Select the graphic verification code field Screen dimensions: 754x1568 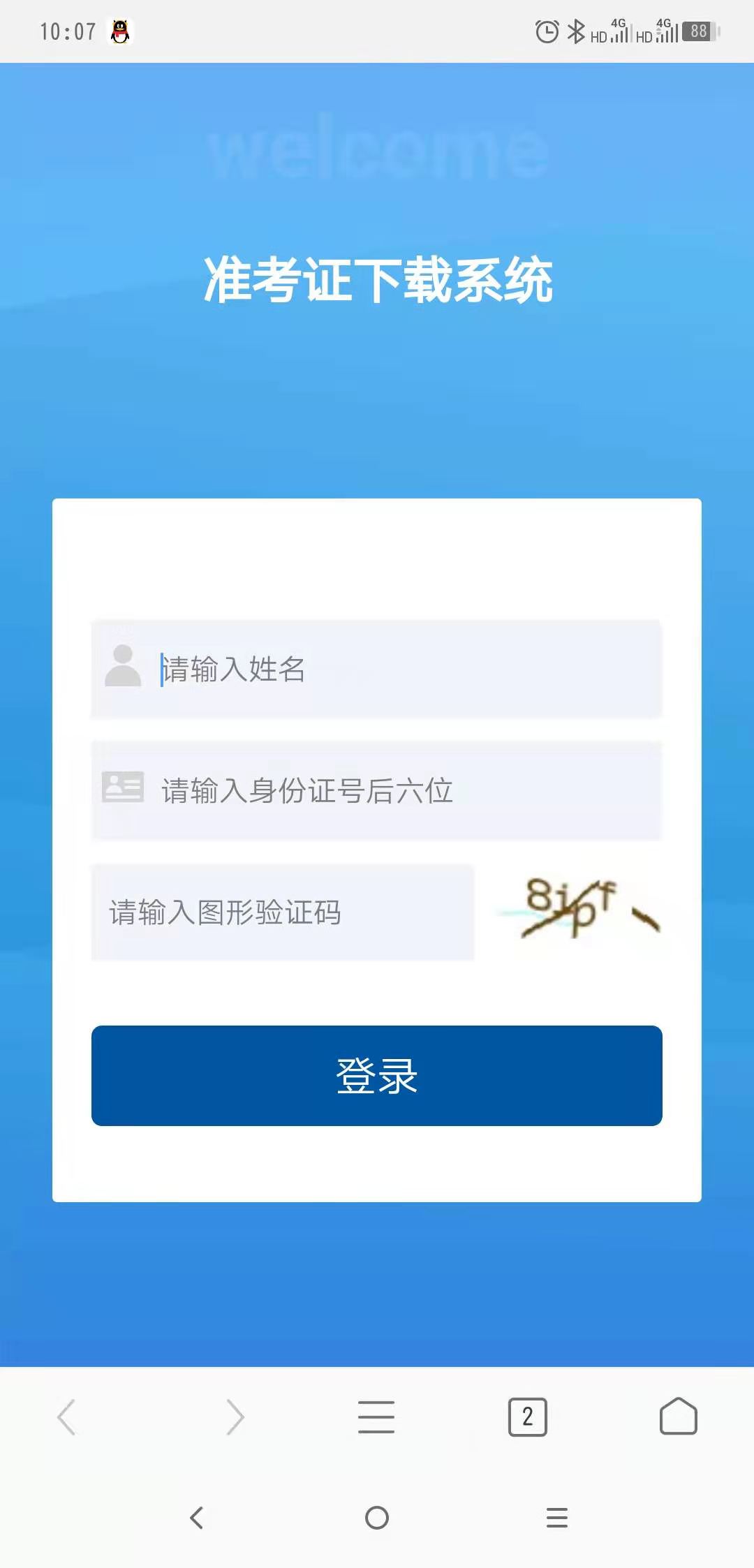point(283,912)
